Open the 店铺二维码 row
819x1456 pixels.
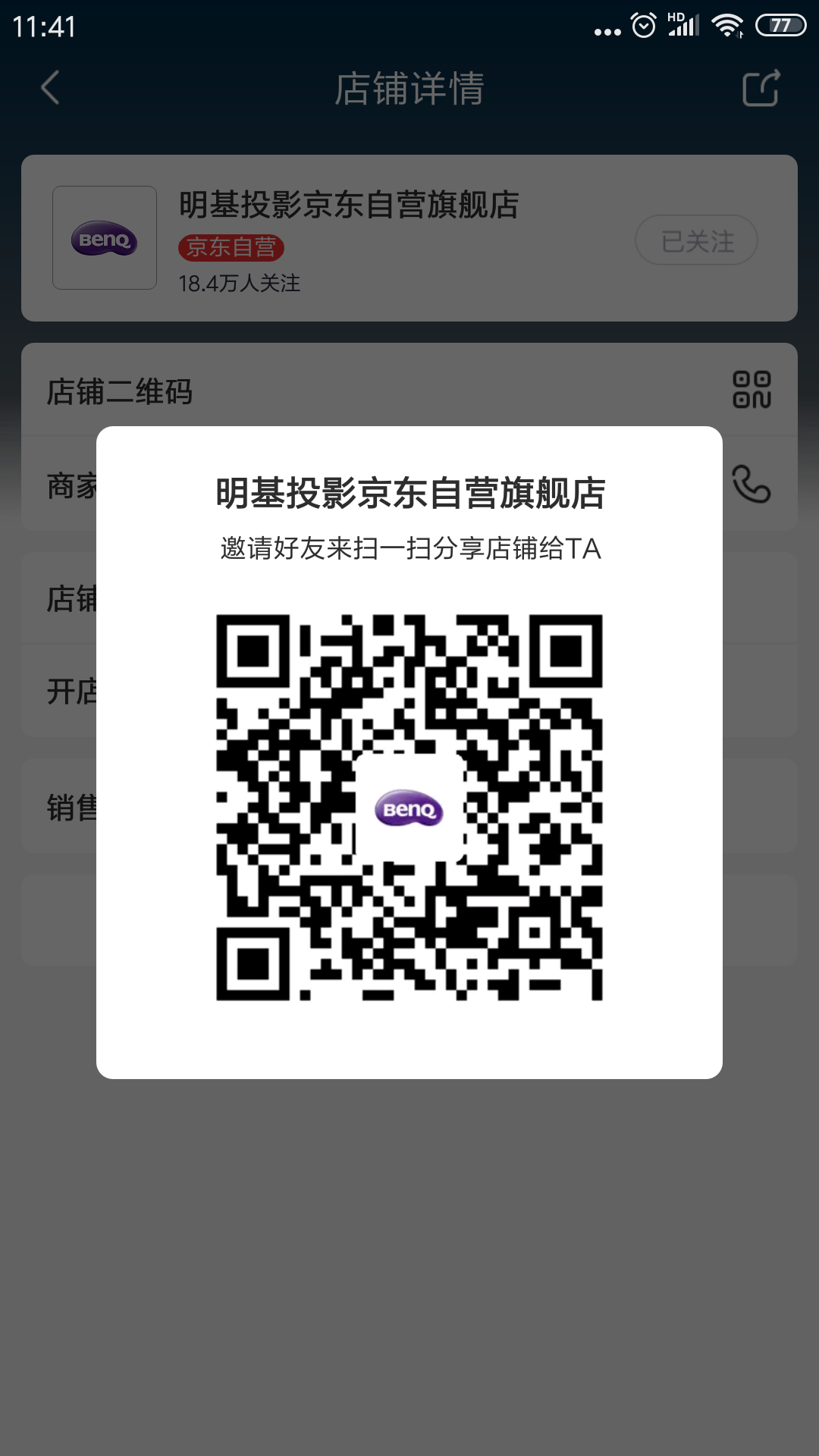point(409,391)
